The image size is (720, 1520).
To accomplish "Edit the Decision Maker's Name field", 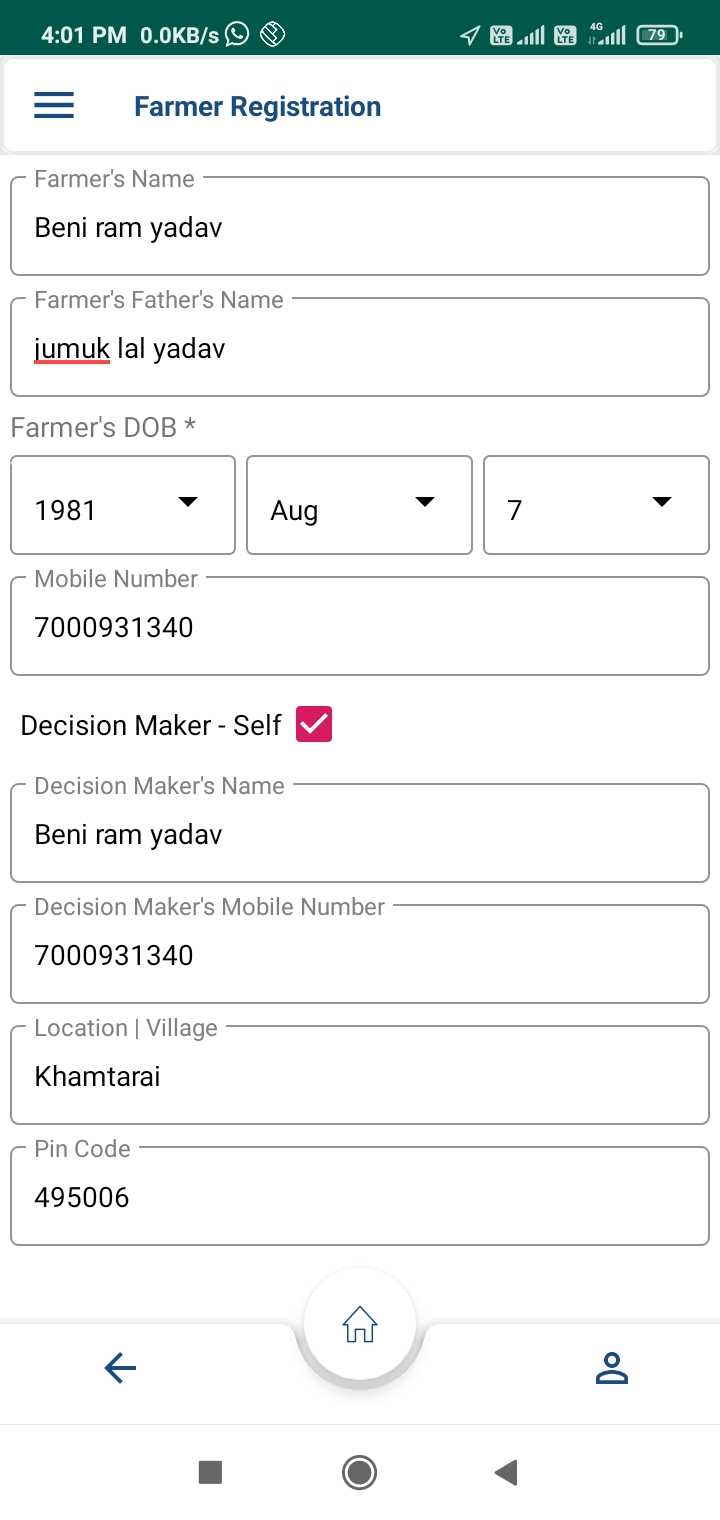I will coord(360,834).
